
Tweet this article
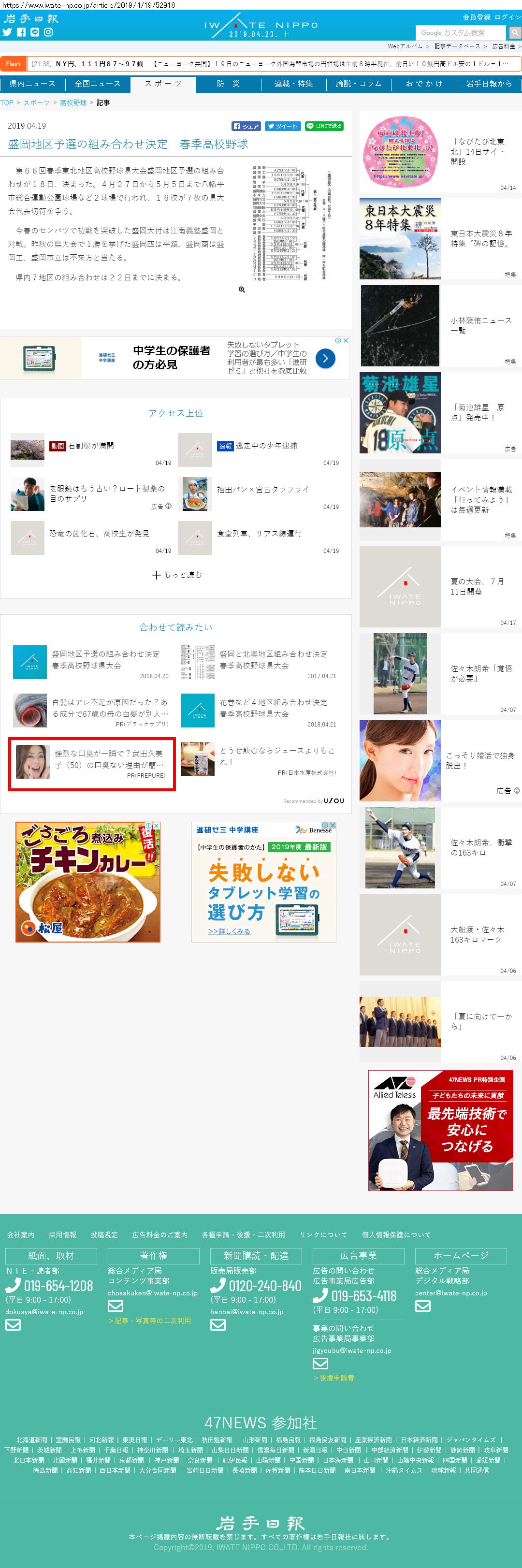282,126
